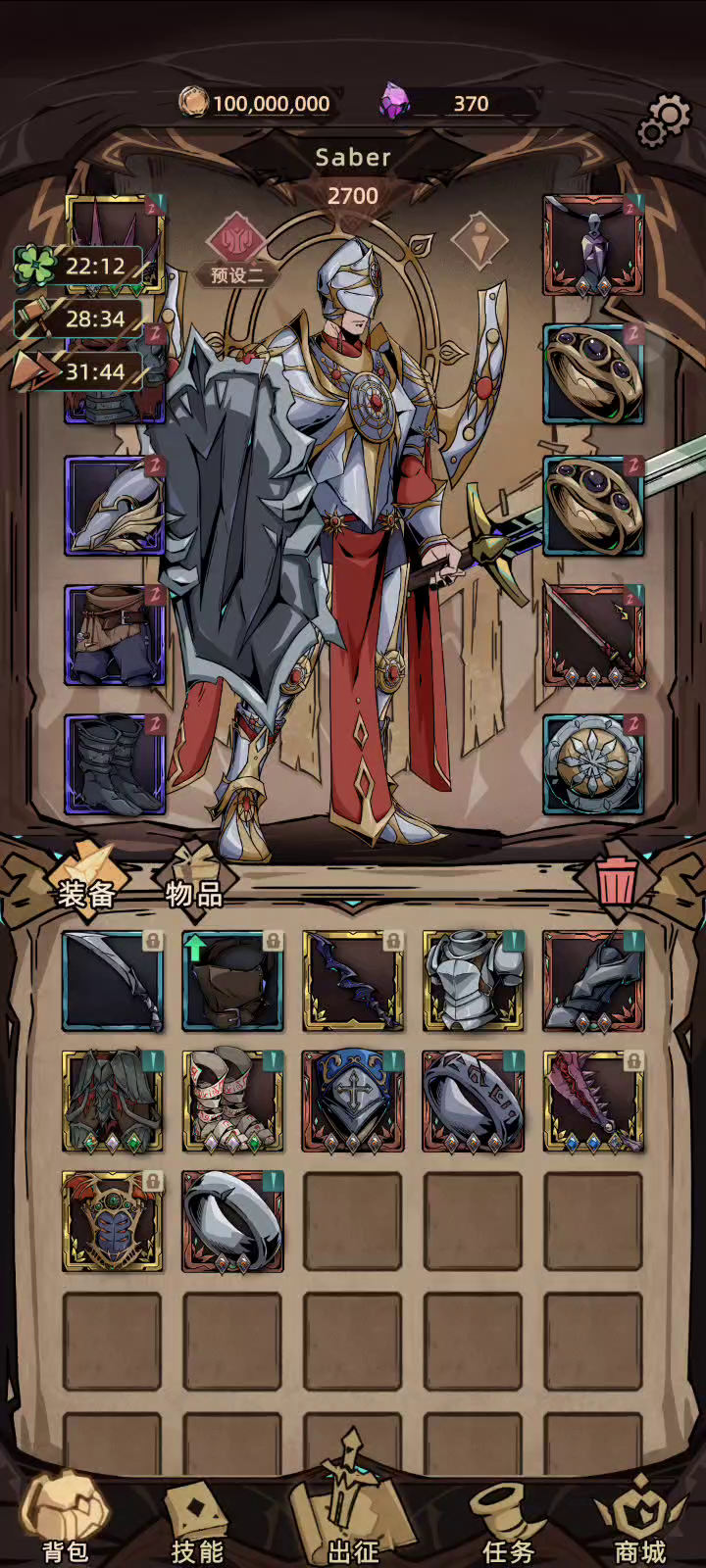Select the brown hood with green arrow
Viewport: 706px width, 1568px height.
[232, 981]
